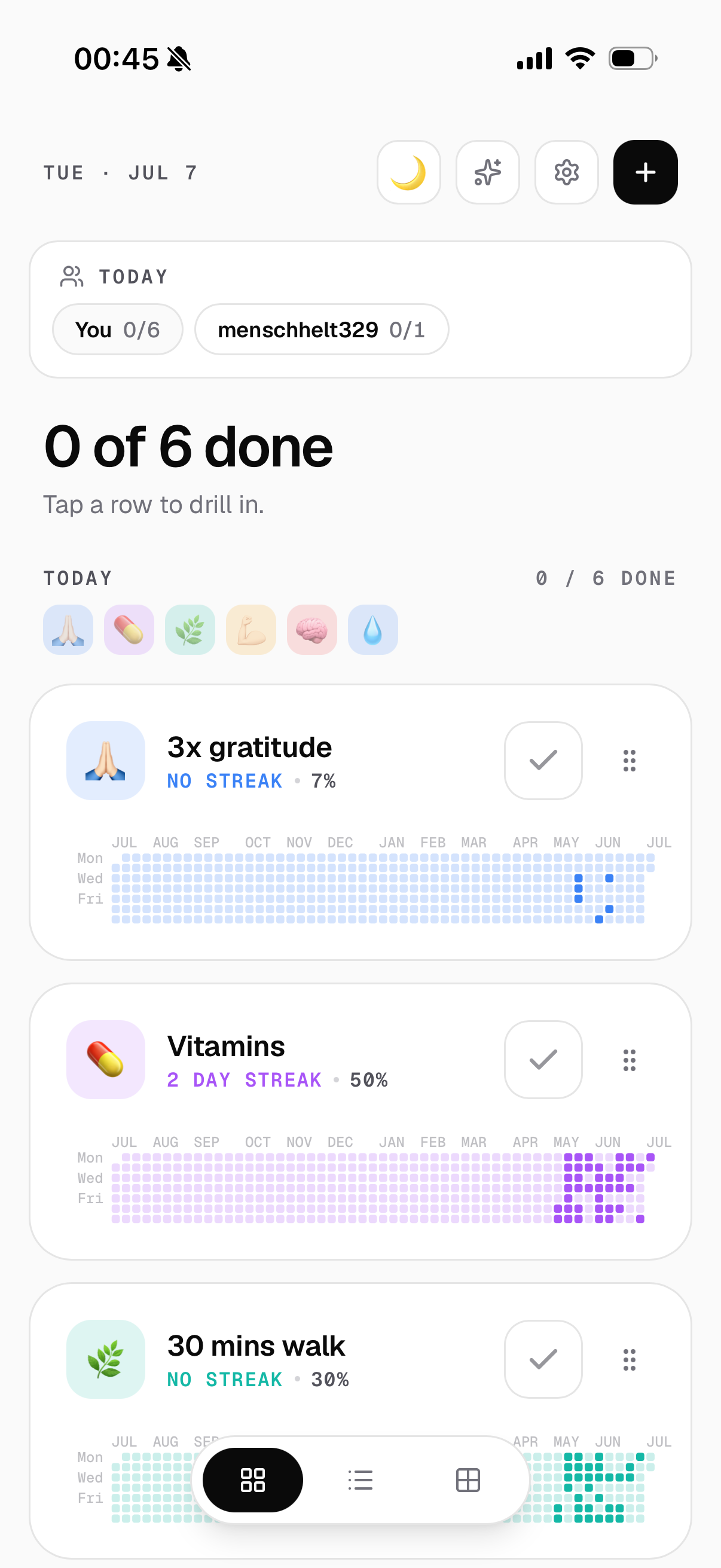The height and width of the screenshot is (1568, 721).
Task: Tap the brain habit tile
Action: pyautogui.click(x=311, y=629)
